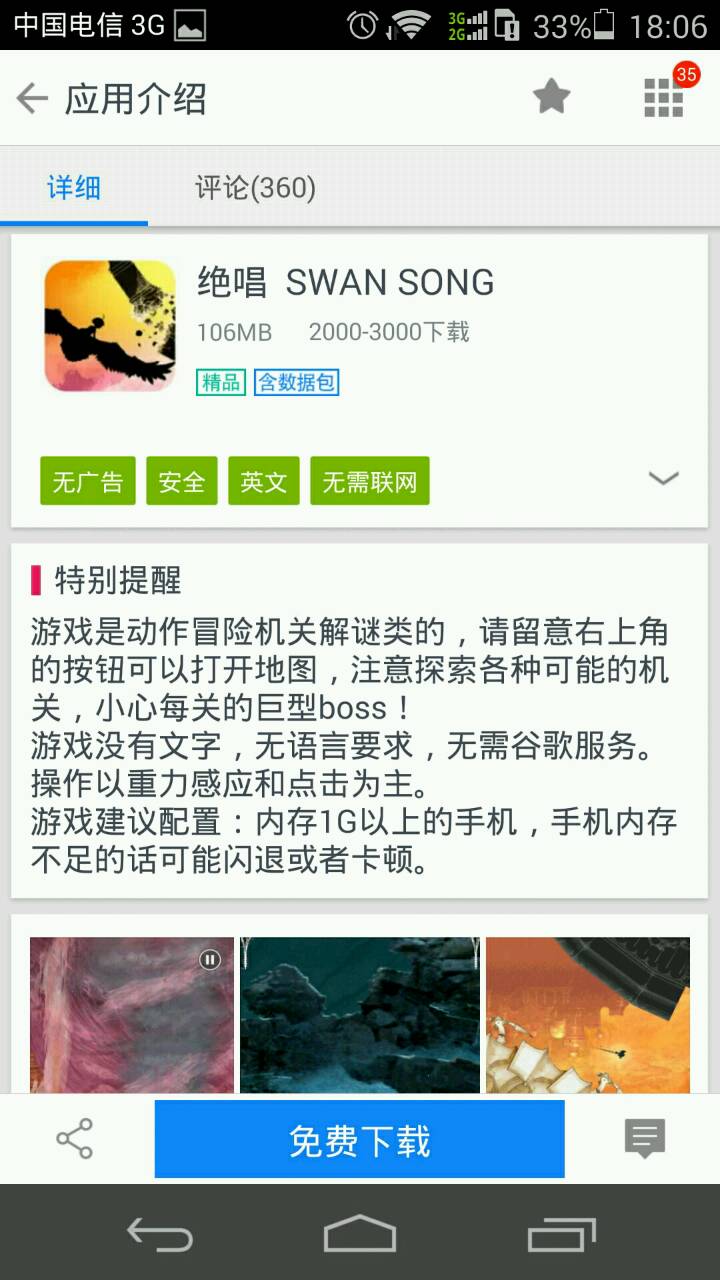
Task: Share this app
Action: click(x=75, y=1139)
